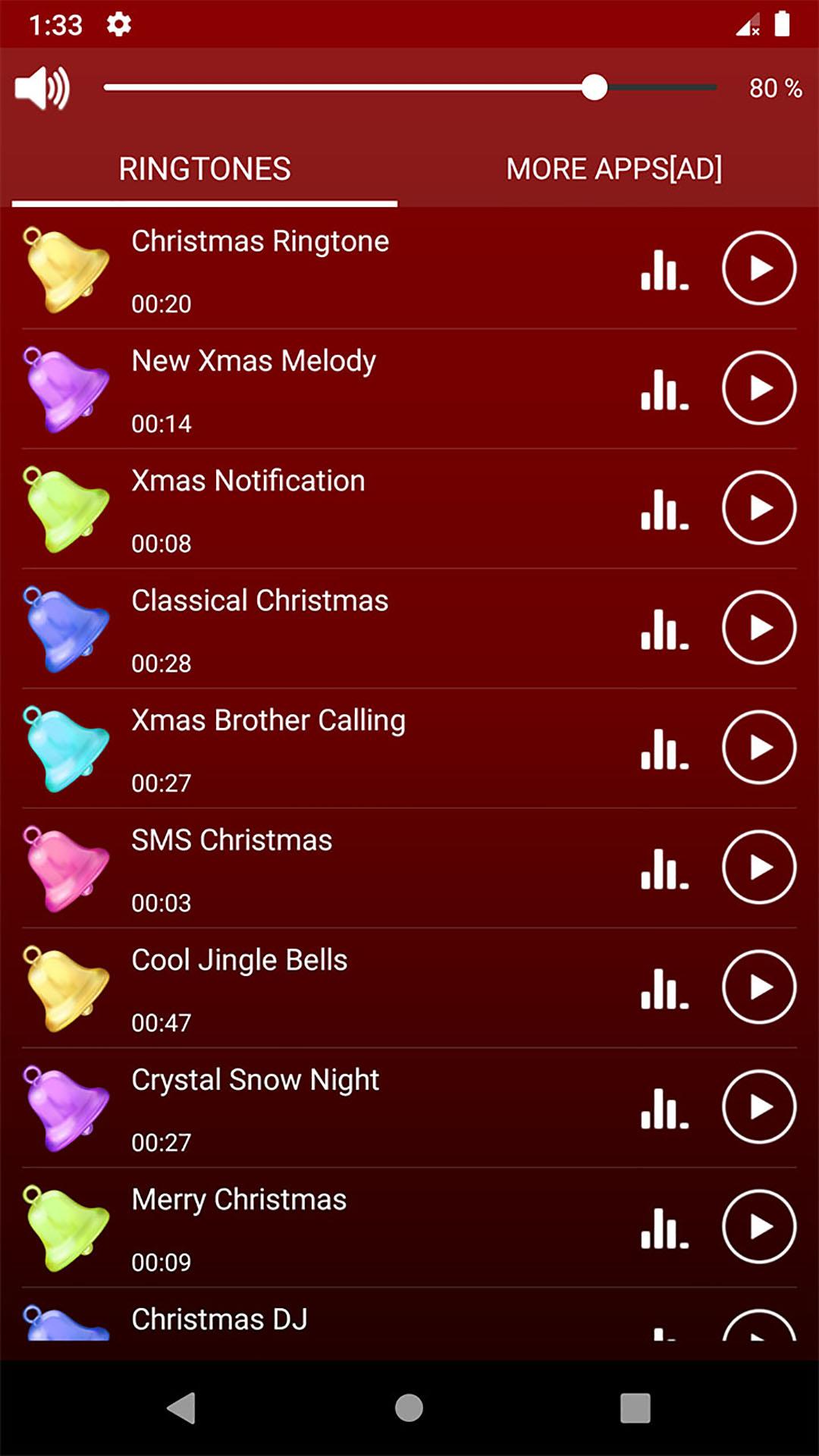
Task: Switch to the MORE APPS[AD] tab
Action: click(x=614, y=168)
